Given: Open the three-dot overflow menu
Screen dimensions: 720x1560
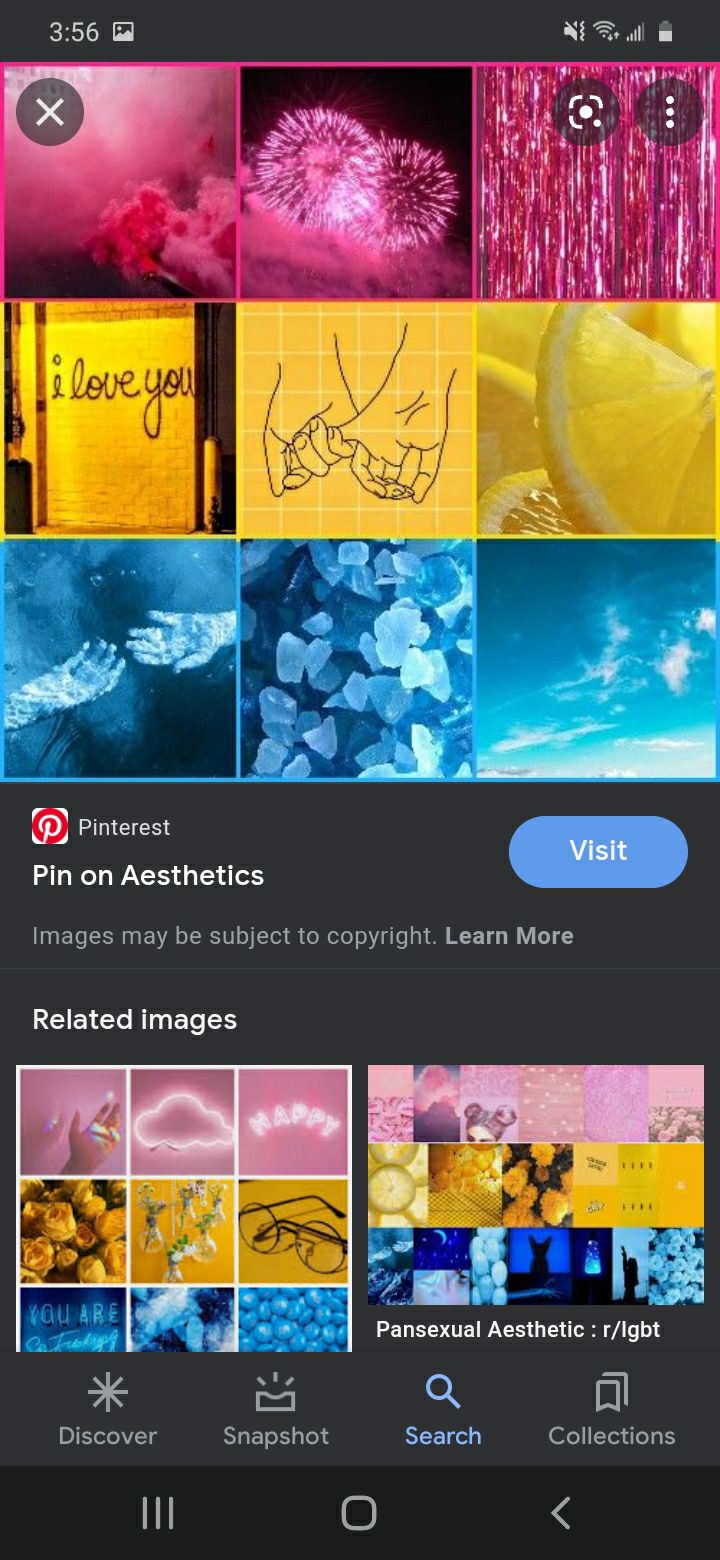Looking at the screenshot, I should 670,112.
